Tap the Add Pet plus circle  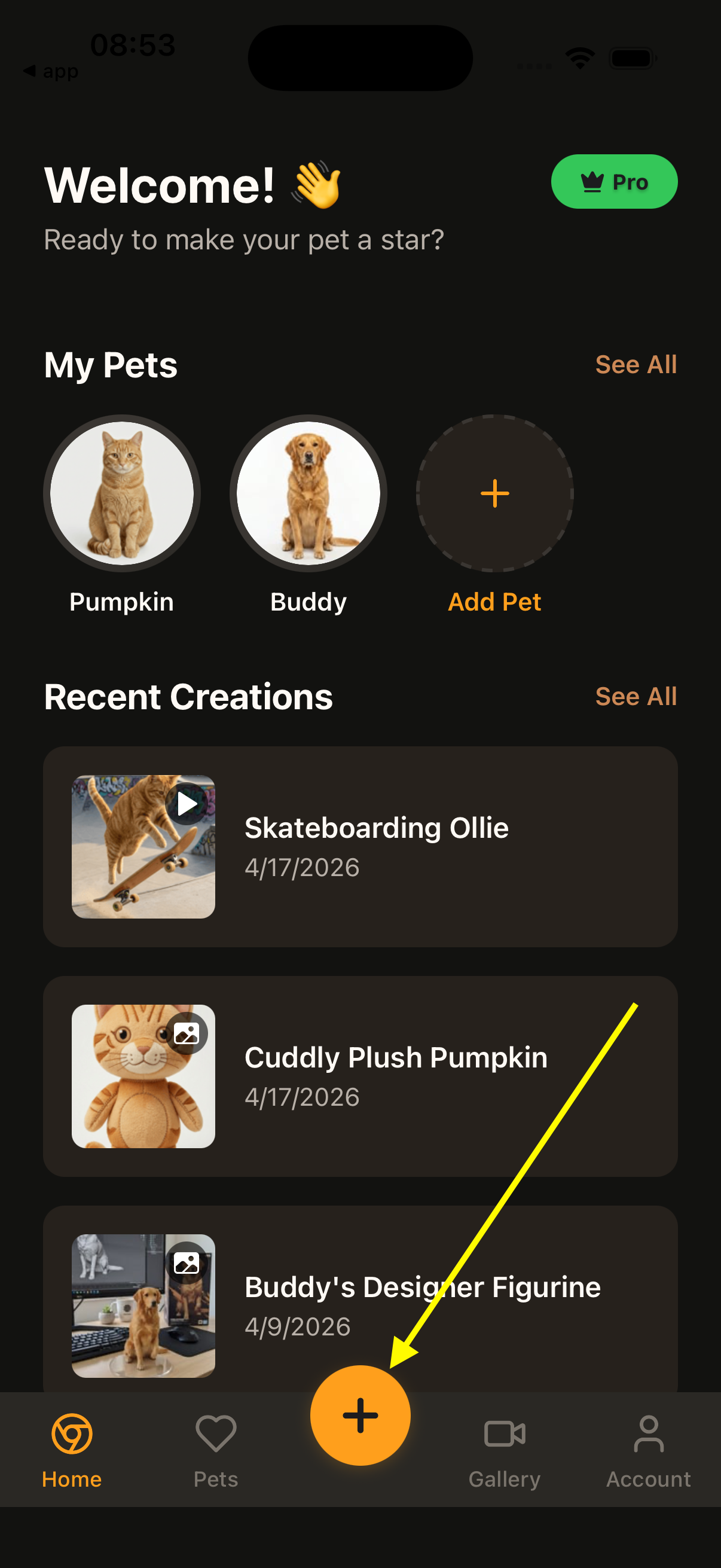pyautogui.click(x=494, y=494)
